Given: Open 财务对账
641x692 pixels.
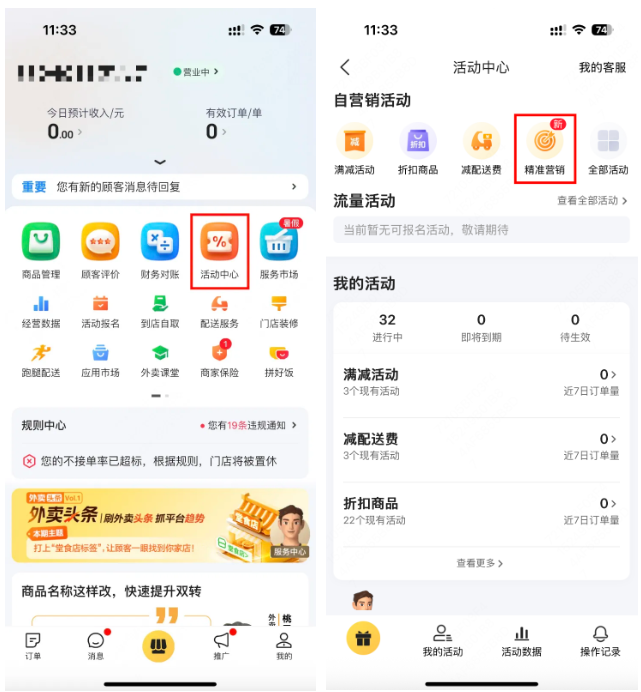Looking at the screenshot, I should (x=159, y=249).
